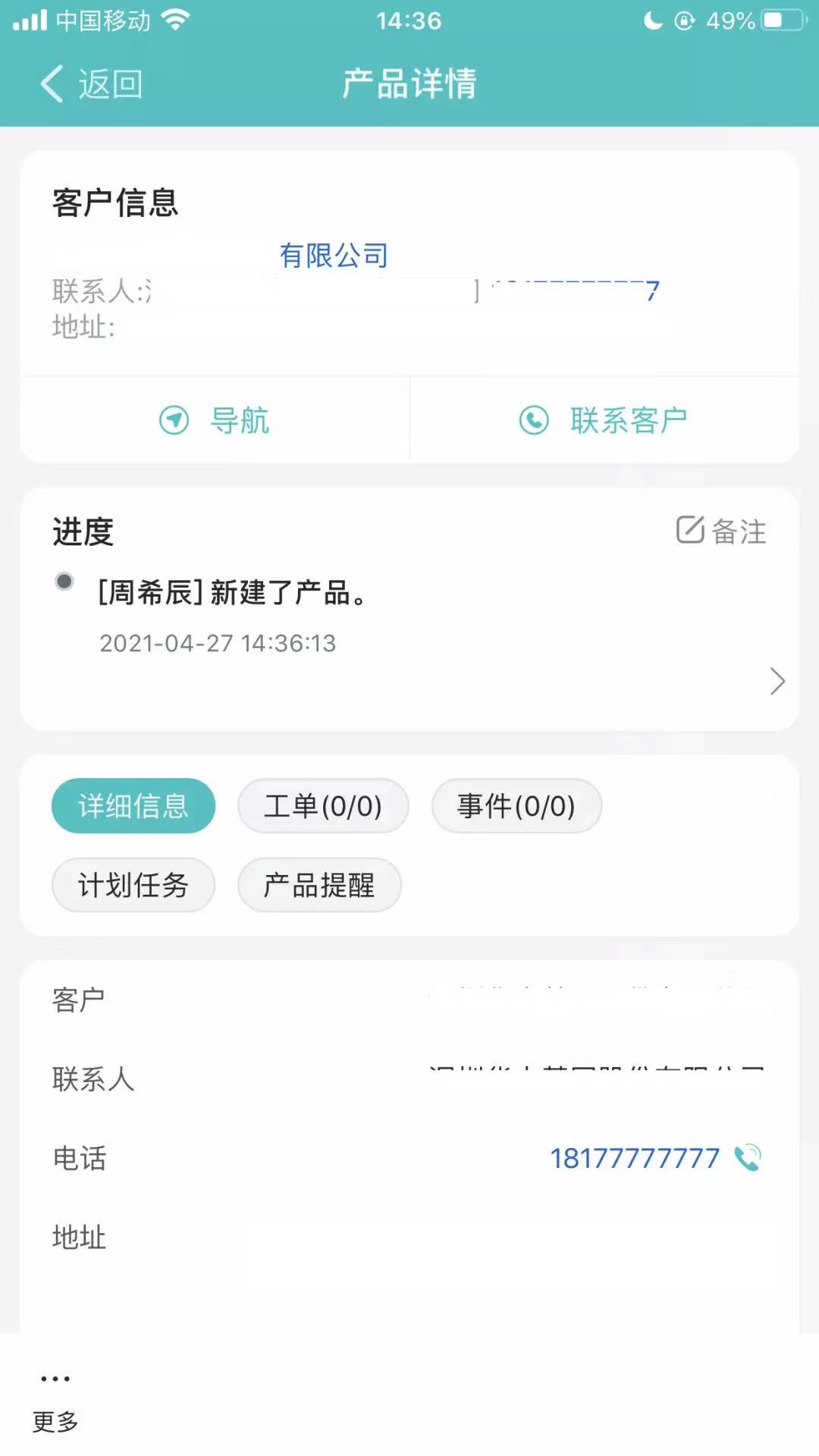Viewport: 819px width, 1456px height.
Task: Switch to 事件(0/0) tab
Action: (x=516, y=805)
